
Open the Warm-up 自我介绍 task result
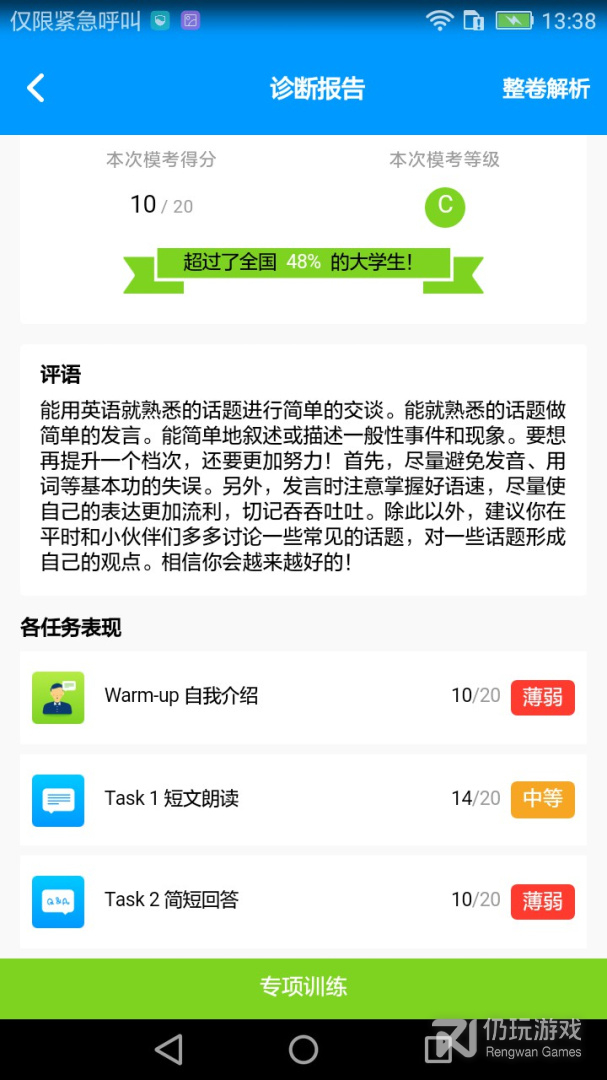coord(303,697)
